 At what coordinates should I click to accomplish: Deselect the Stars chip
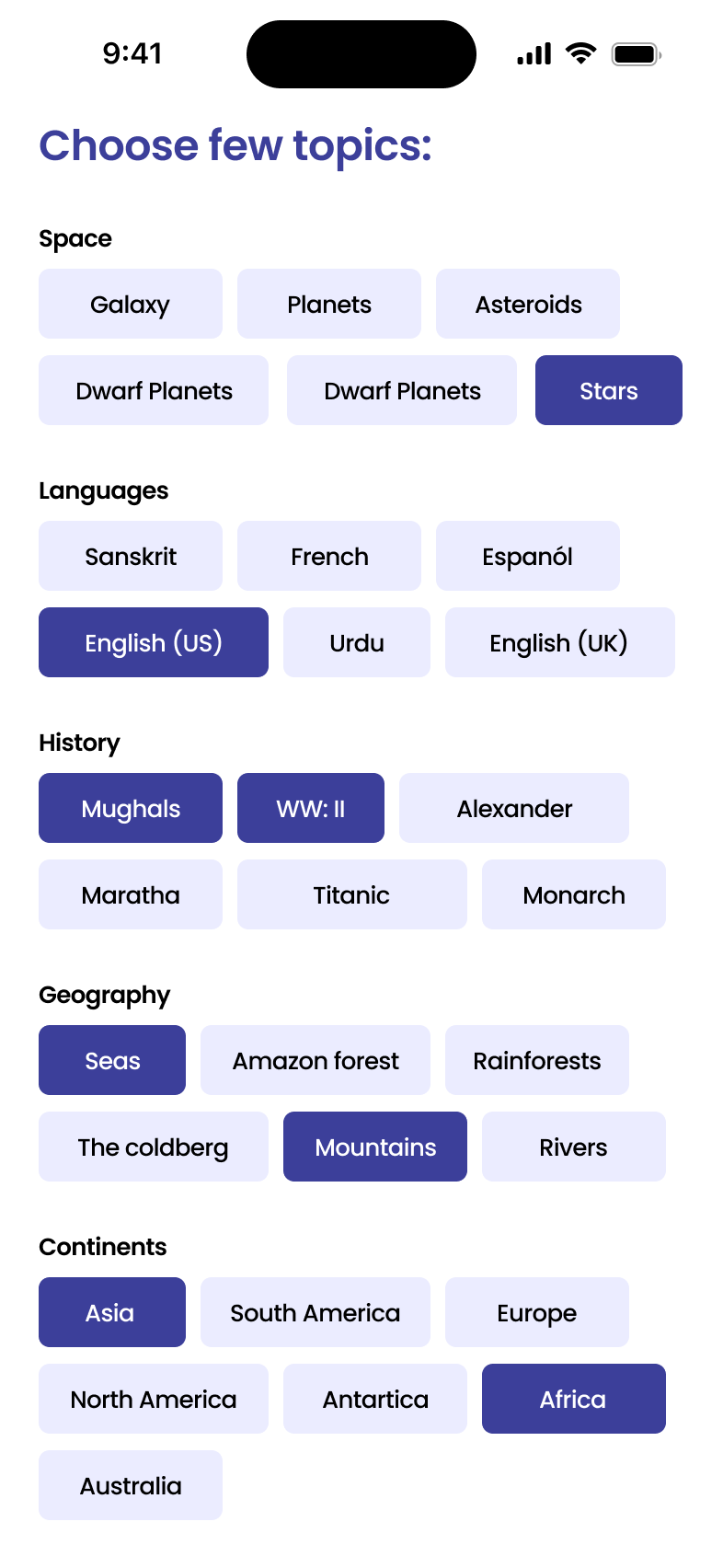coord(608,390)
